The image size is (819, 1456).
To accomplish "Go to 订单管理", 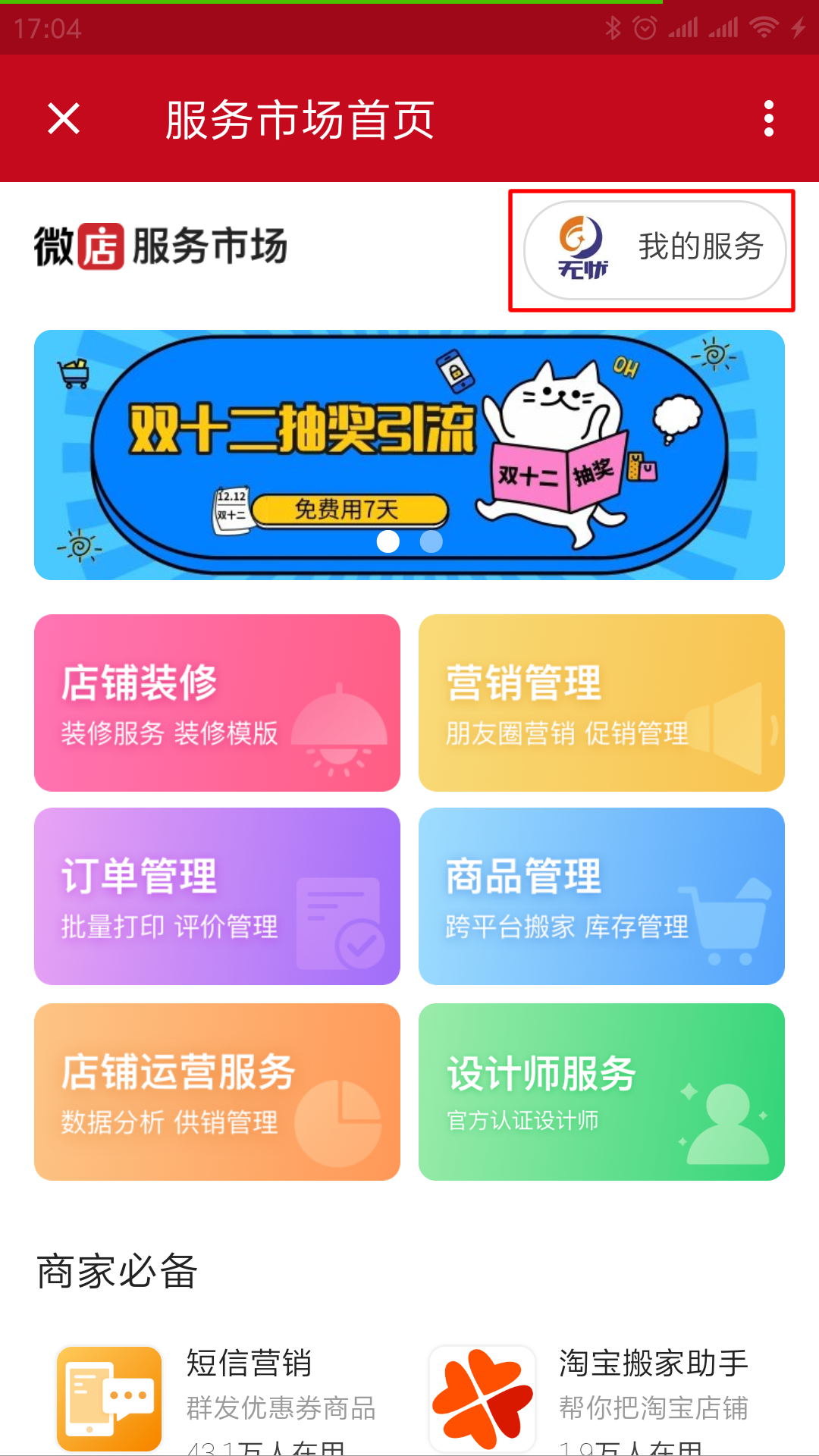I will point(217,896).
